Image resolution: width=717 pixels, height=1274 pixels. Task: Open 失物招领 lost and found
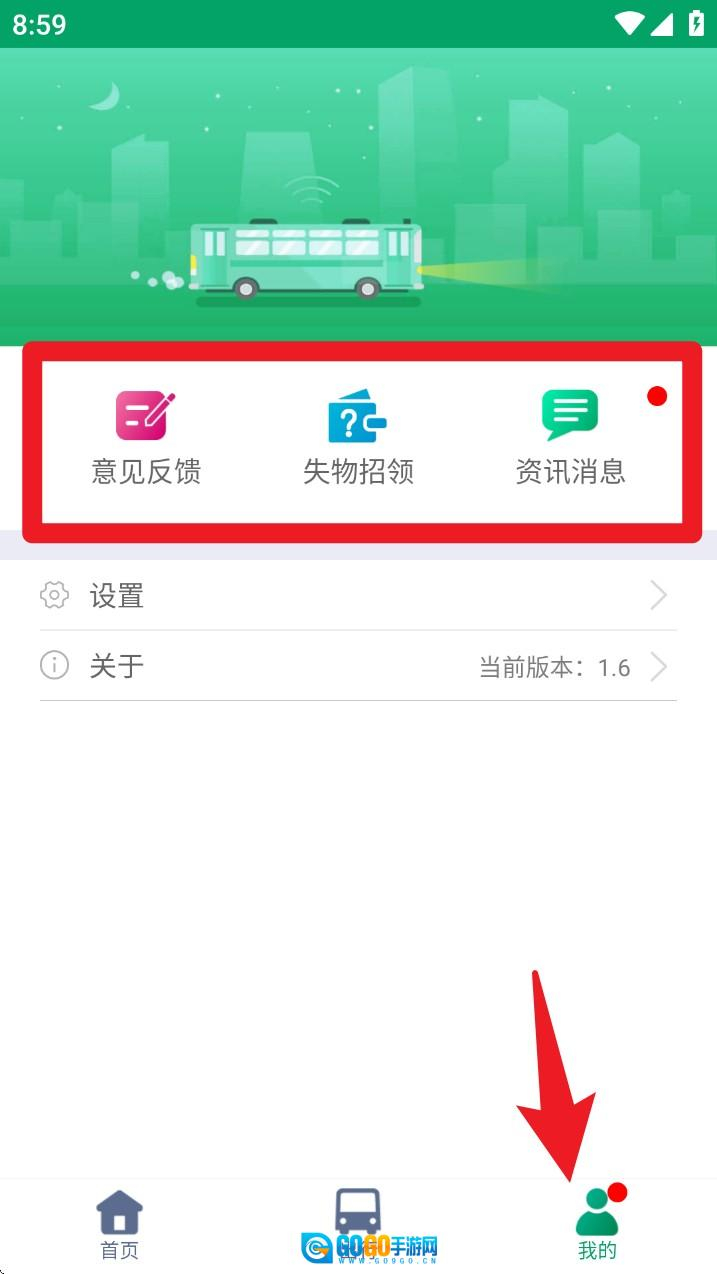click(x=358, y=437)
